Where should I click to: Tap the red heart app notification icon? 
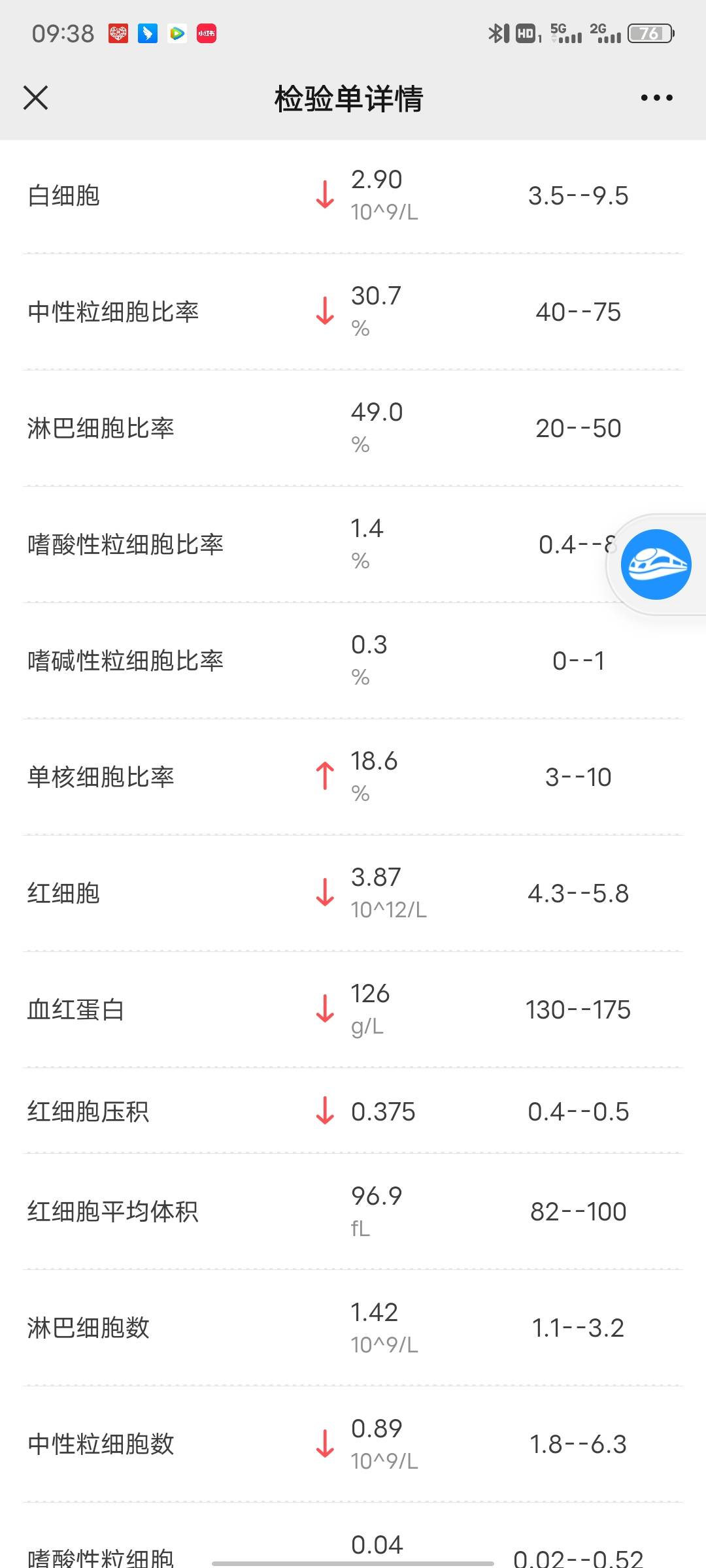click(x=117, y=35)
